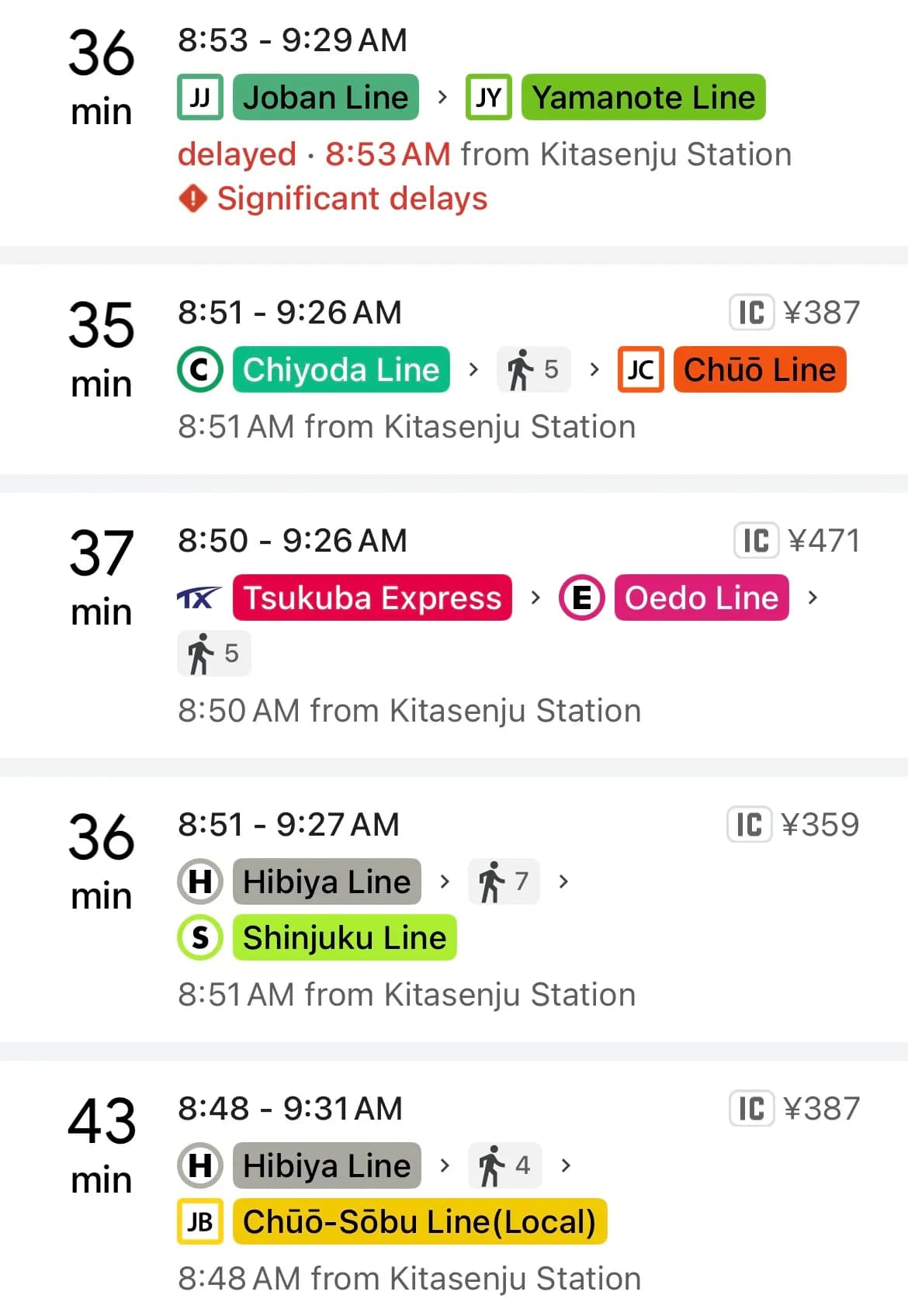Expand the chevron after Oedo Line

tap(813, 597)
